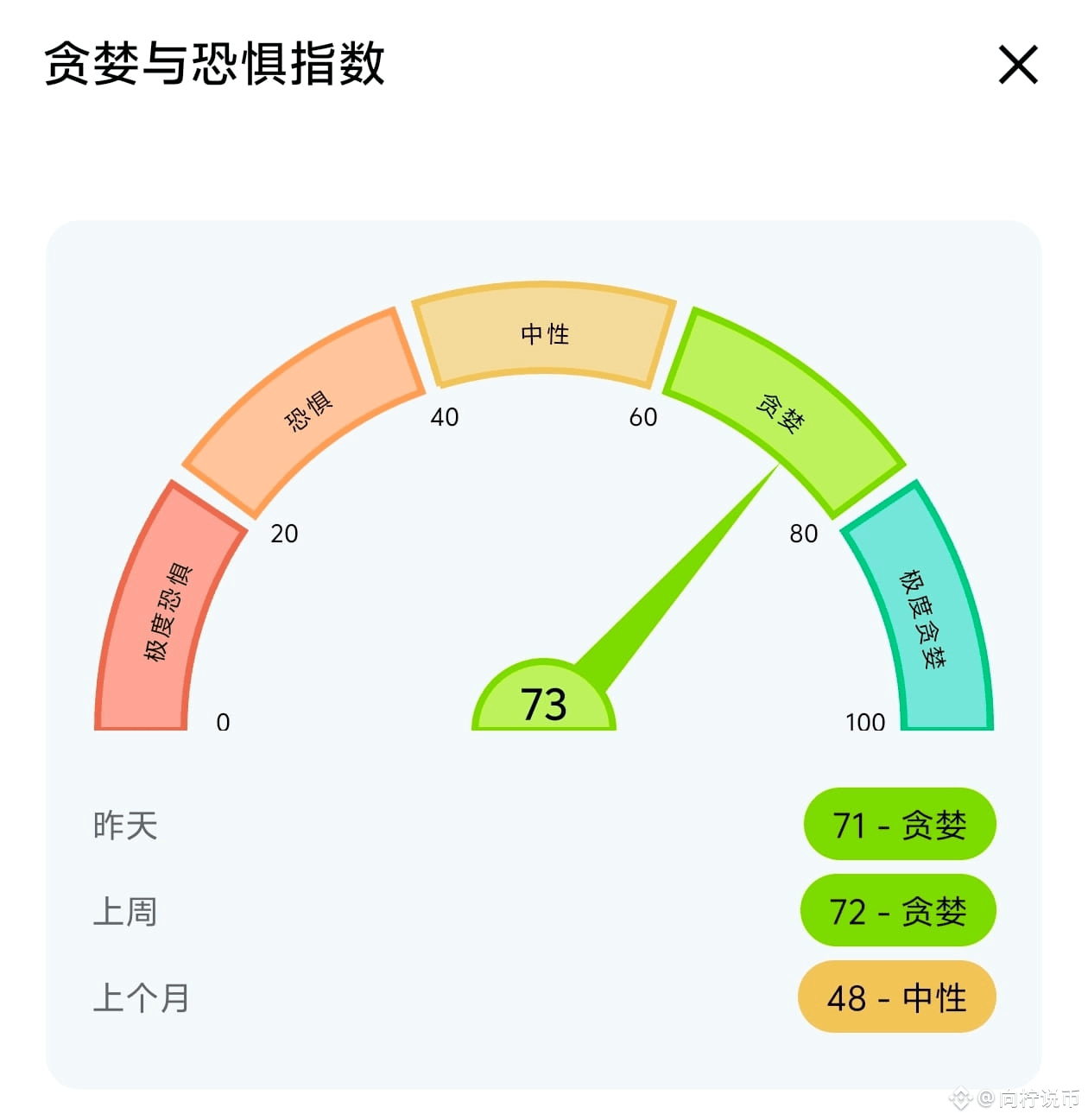Select the 71 - 贪婪 badge
Screen dimensions: 1088x1120
pyautogui.click(x=900, y=825)
